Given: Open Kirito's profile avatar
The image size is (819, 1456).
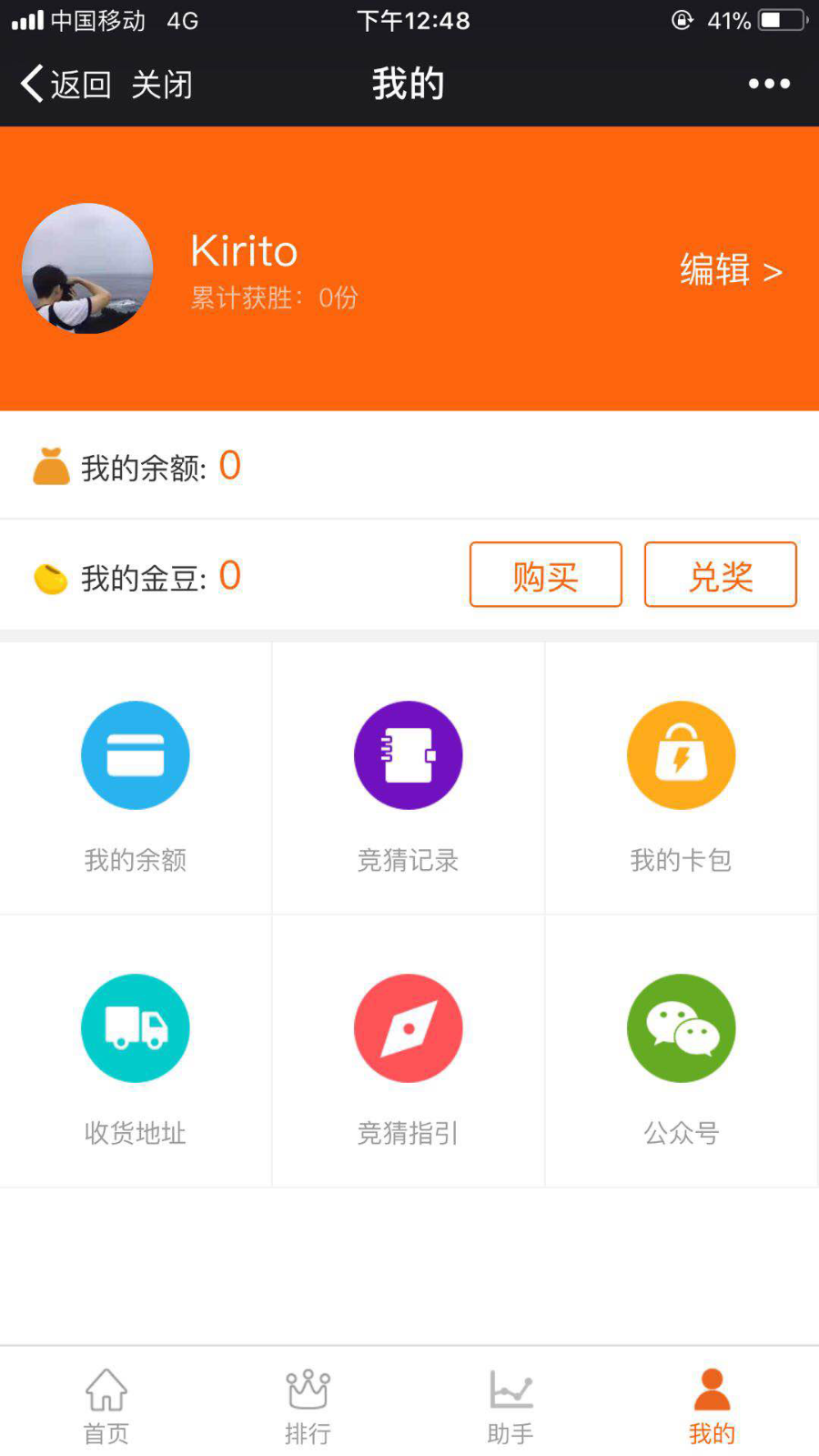Looking at the screenshot, I should (x=87, y=268).
